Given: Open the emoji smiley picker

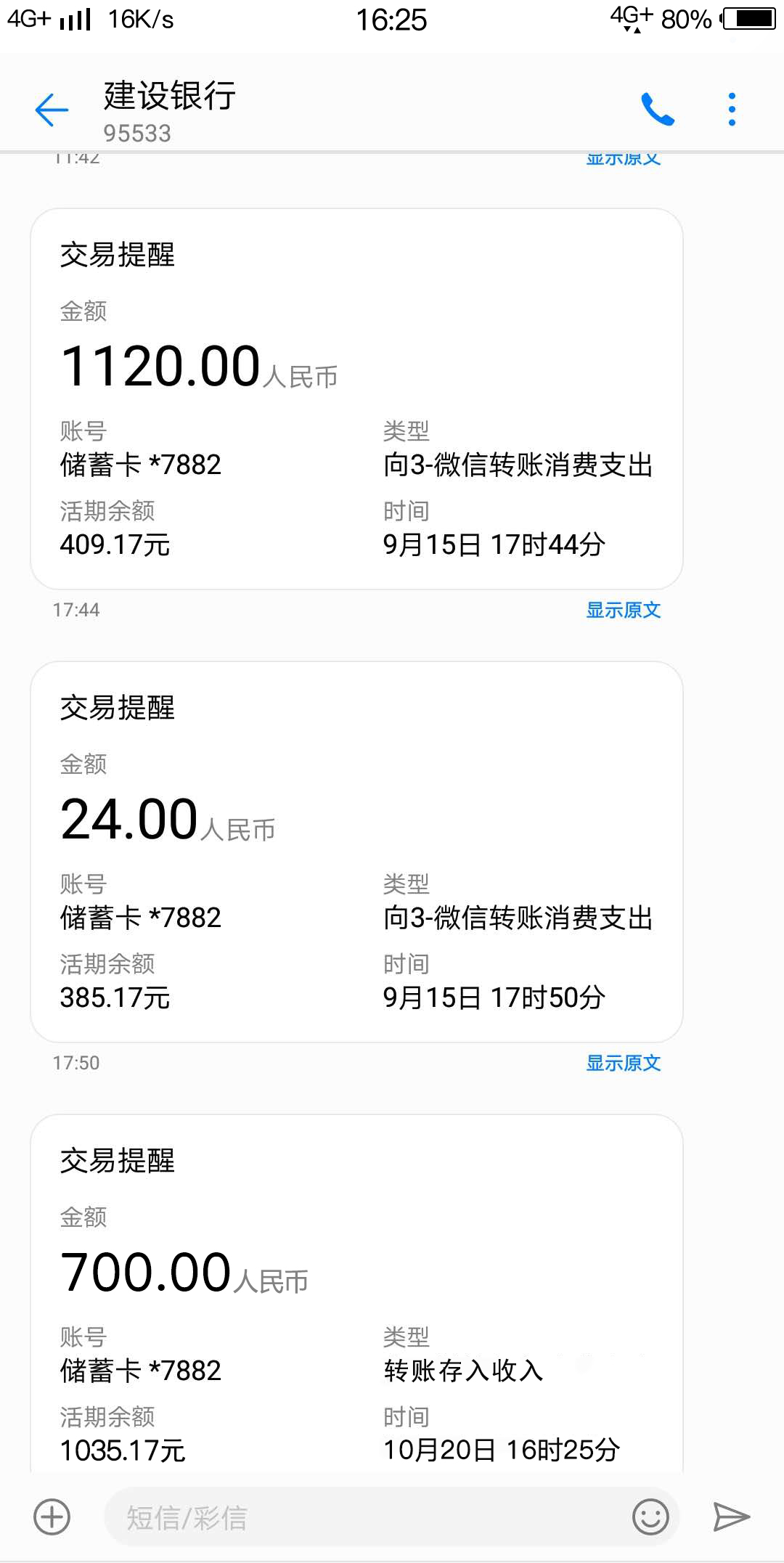Looking at the screenshot, I should [x=650, y=1517].
